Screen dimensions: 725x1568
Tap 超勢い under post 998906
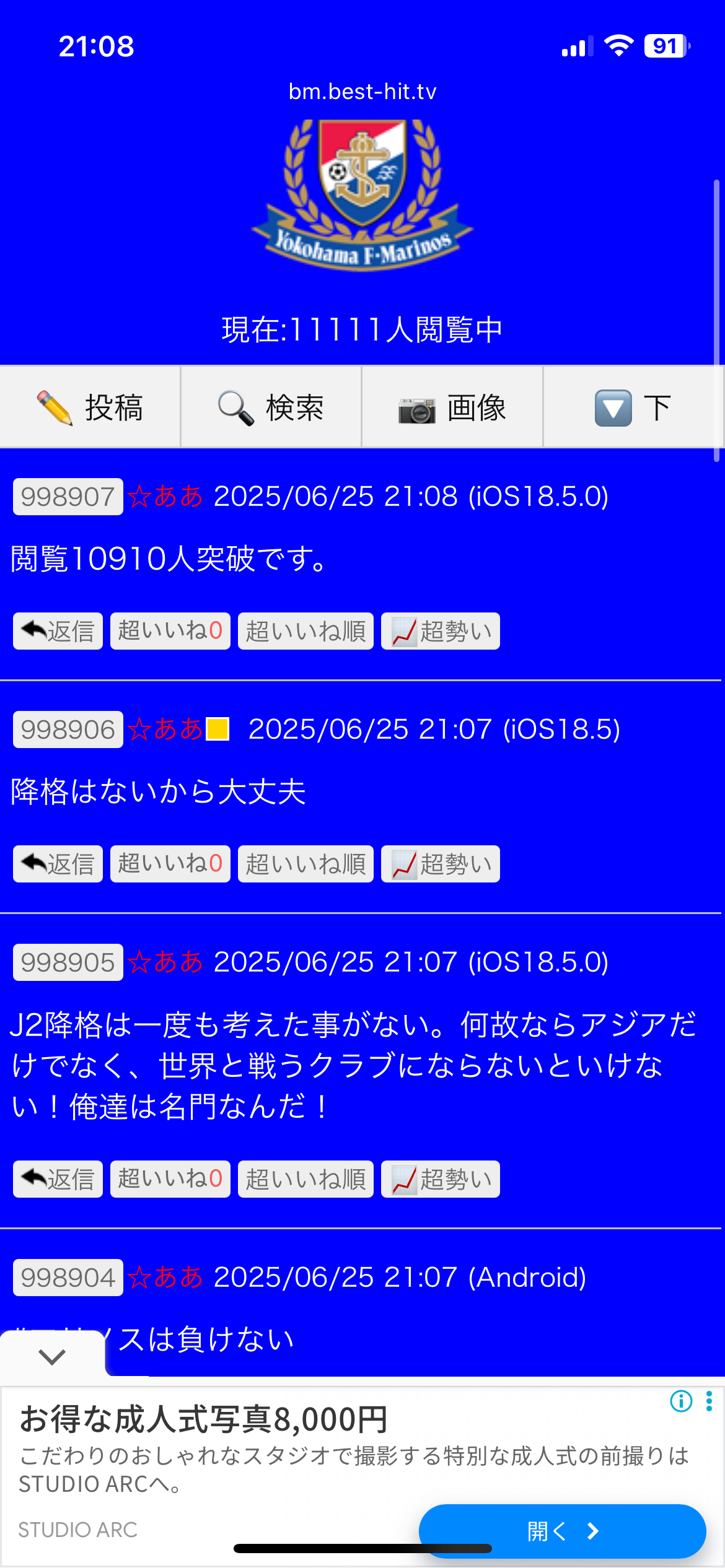441,864
